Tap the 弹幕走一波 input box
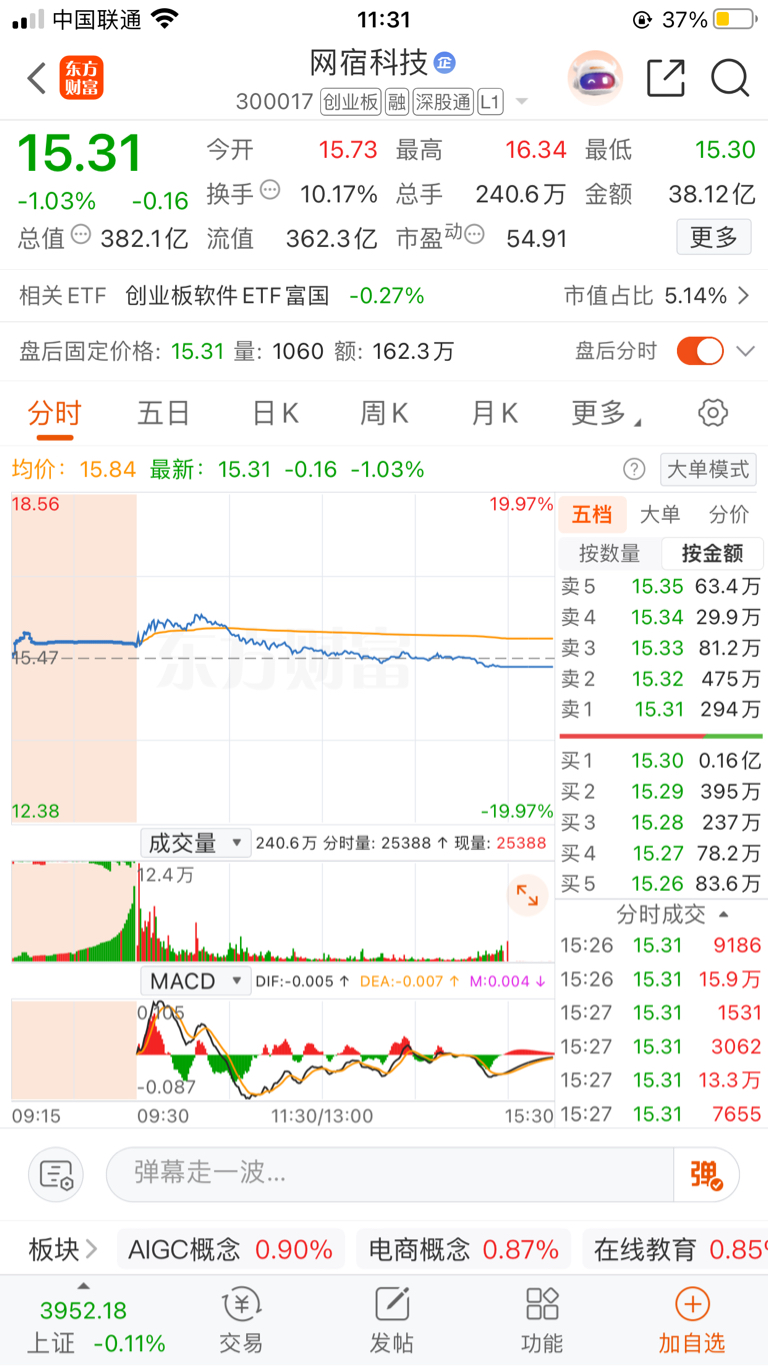 (x=390, y=1173)
